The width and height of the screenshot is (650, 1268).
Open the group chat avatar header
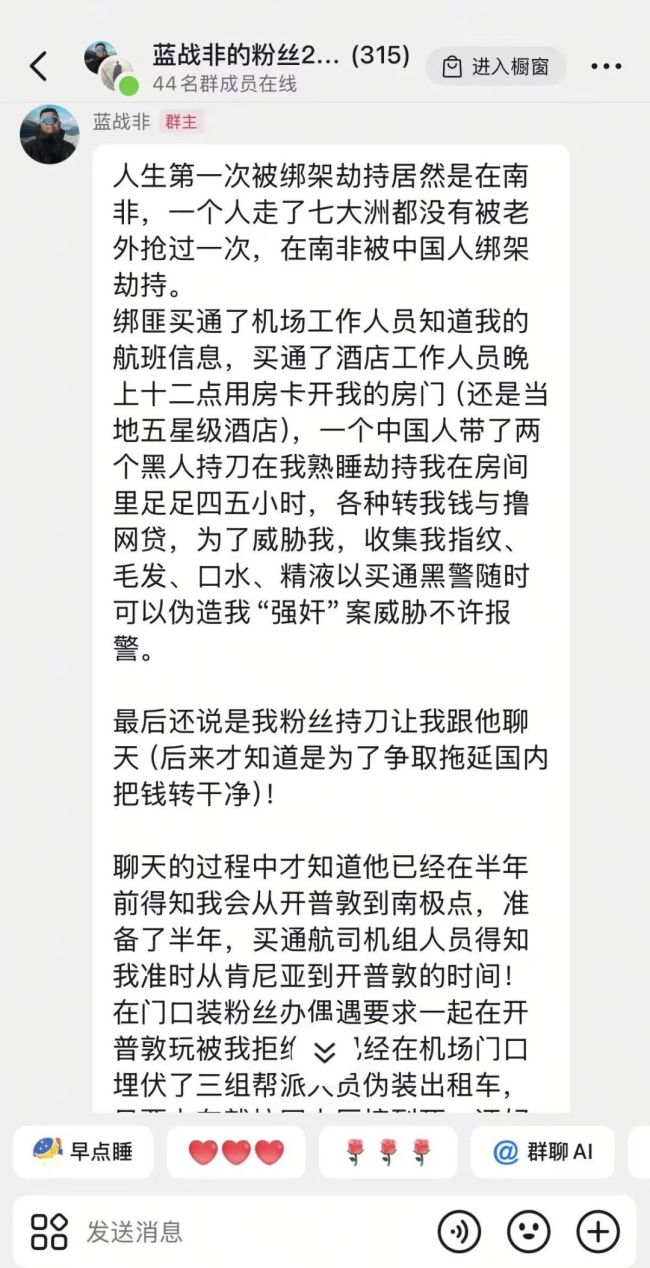(108, 66)
